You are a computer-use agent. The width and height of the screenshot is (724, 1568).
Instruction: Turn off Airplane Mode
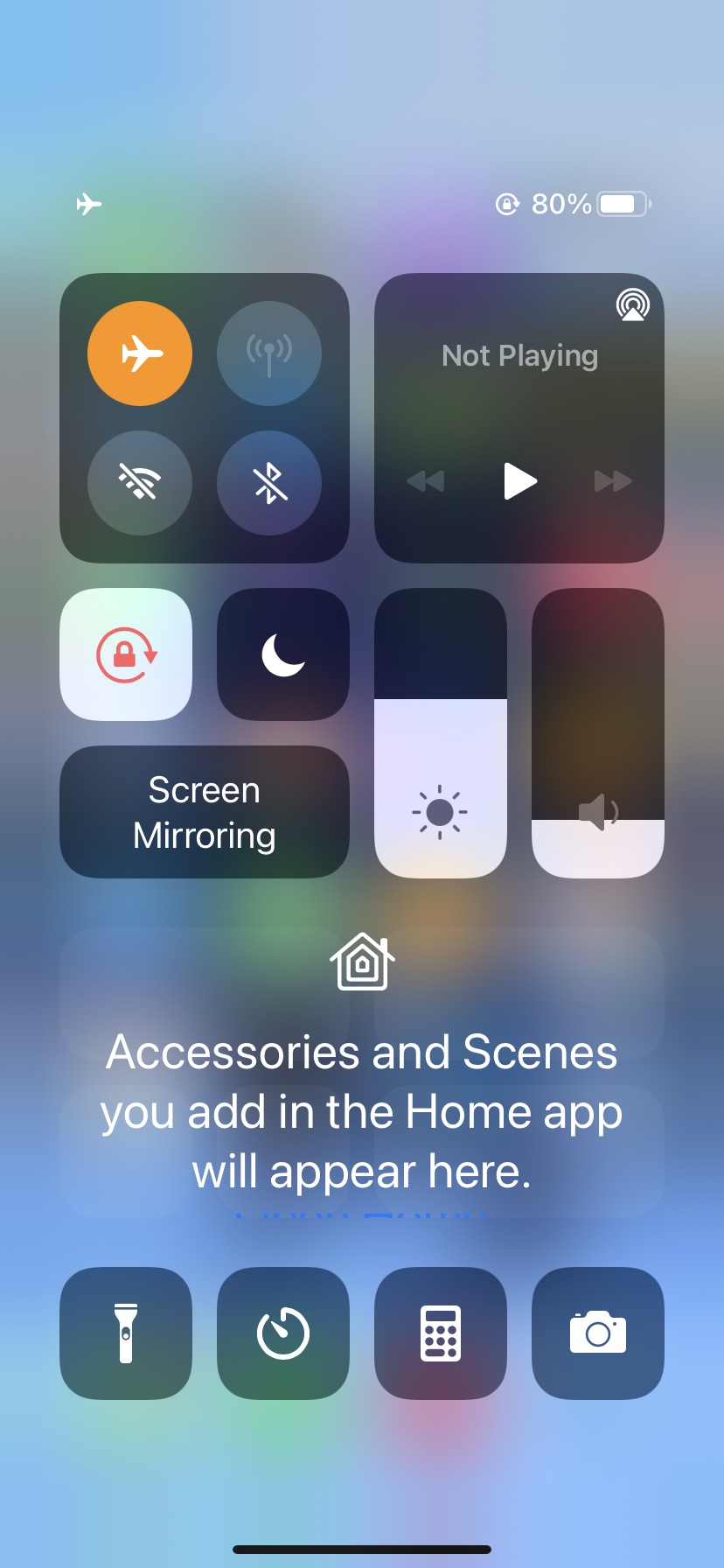(x=140, y=353)
